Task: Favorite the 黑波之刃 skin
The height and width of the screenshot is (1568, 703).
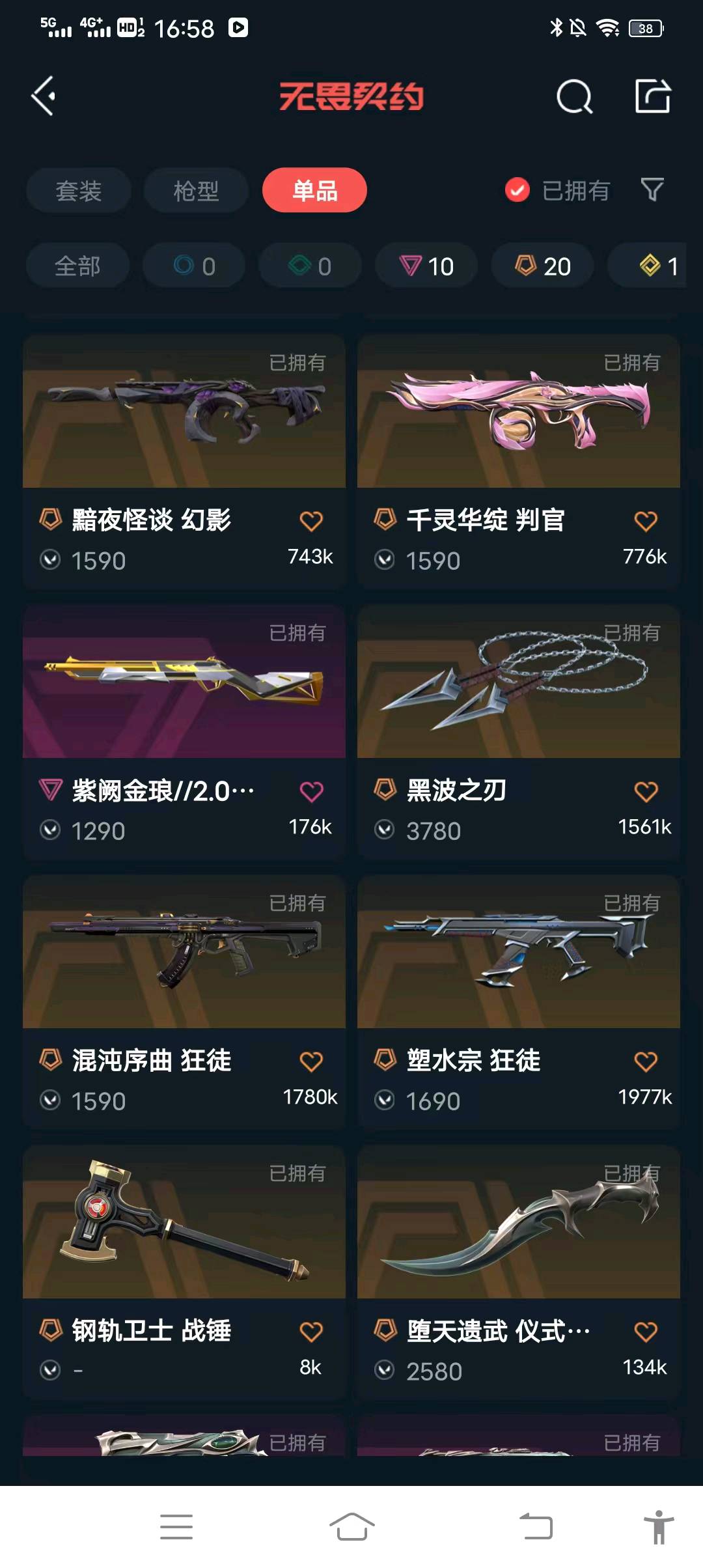Action: (x=646, y=791)
